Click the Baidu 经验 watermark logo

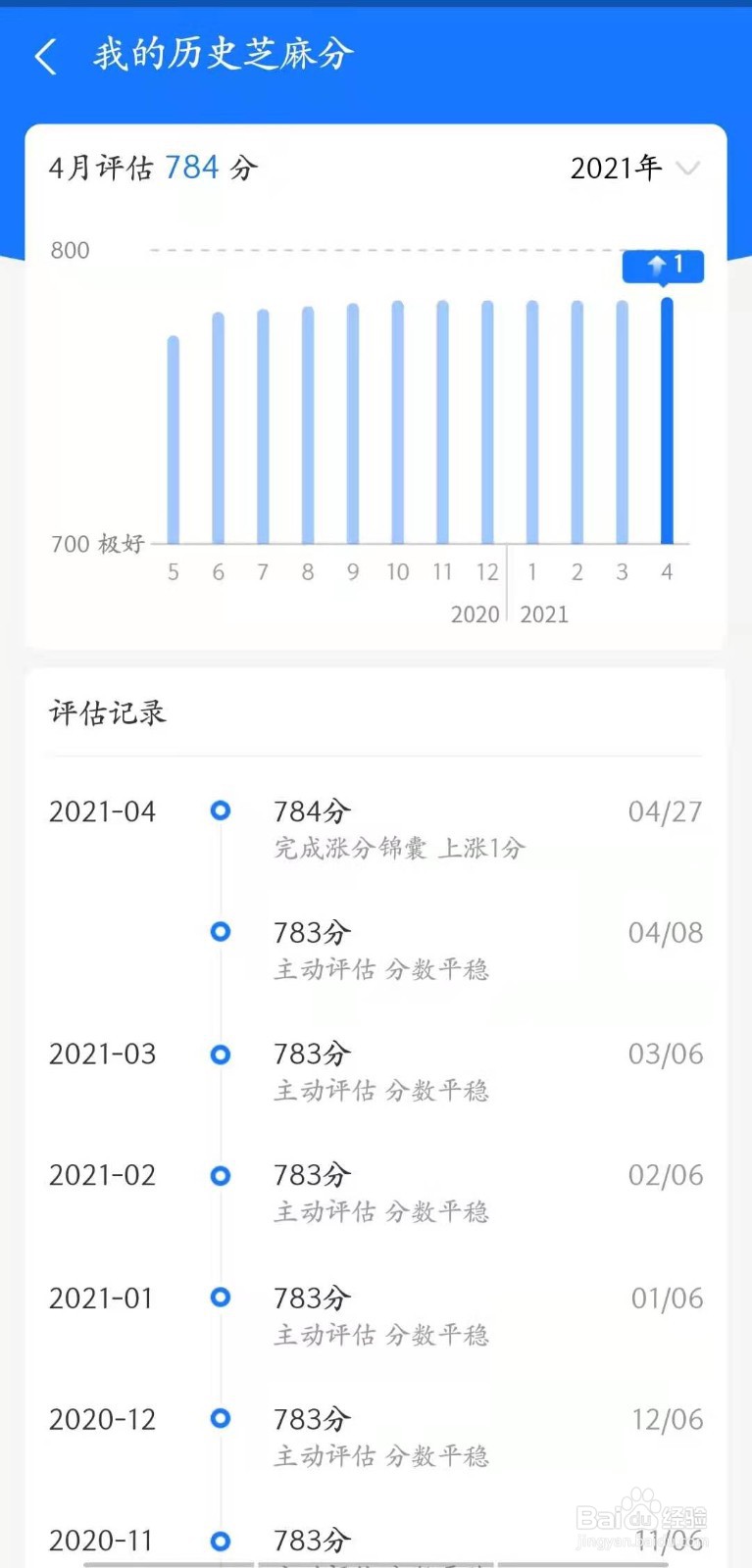(642, 1514)
